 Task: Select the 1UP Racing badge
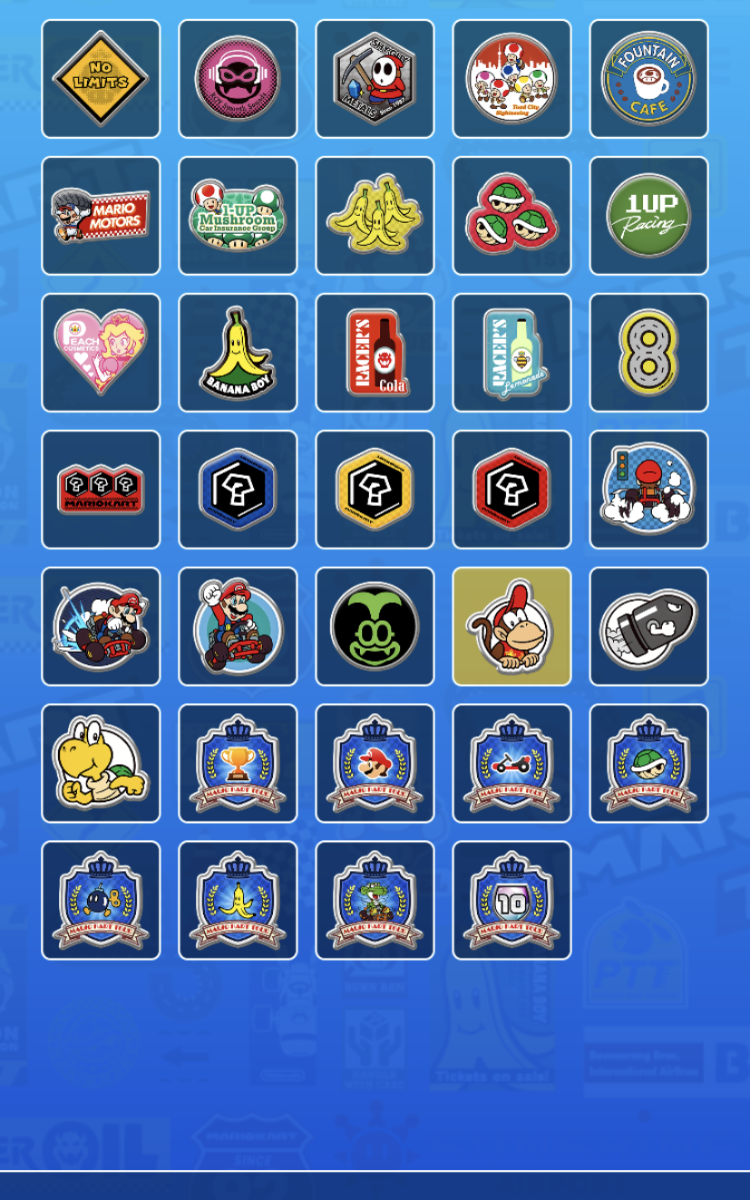(x=649, y=216)
